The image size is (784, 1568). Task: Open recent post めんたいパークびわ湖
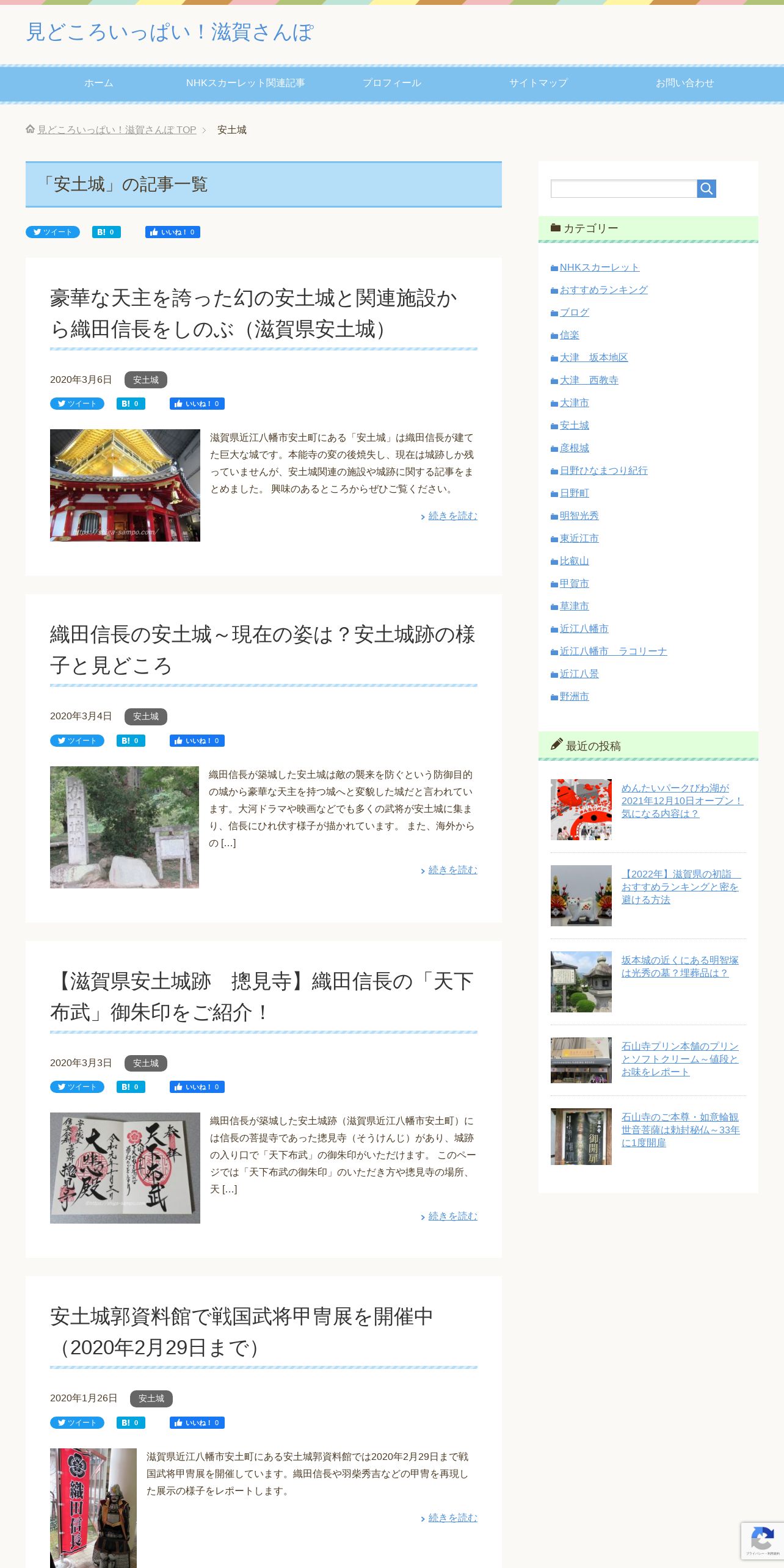(682, 800)
